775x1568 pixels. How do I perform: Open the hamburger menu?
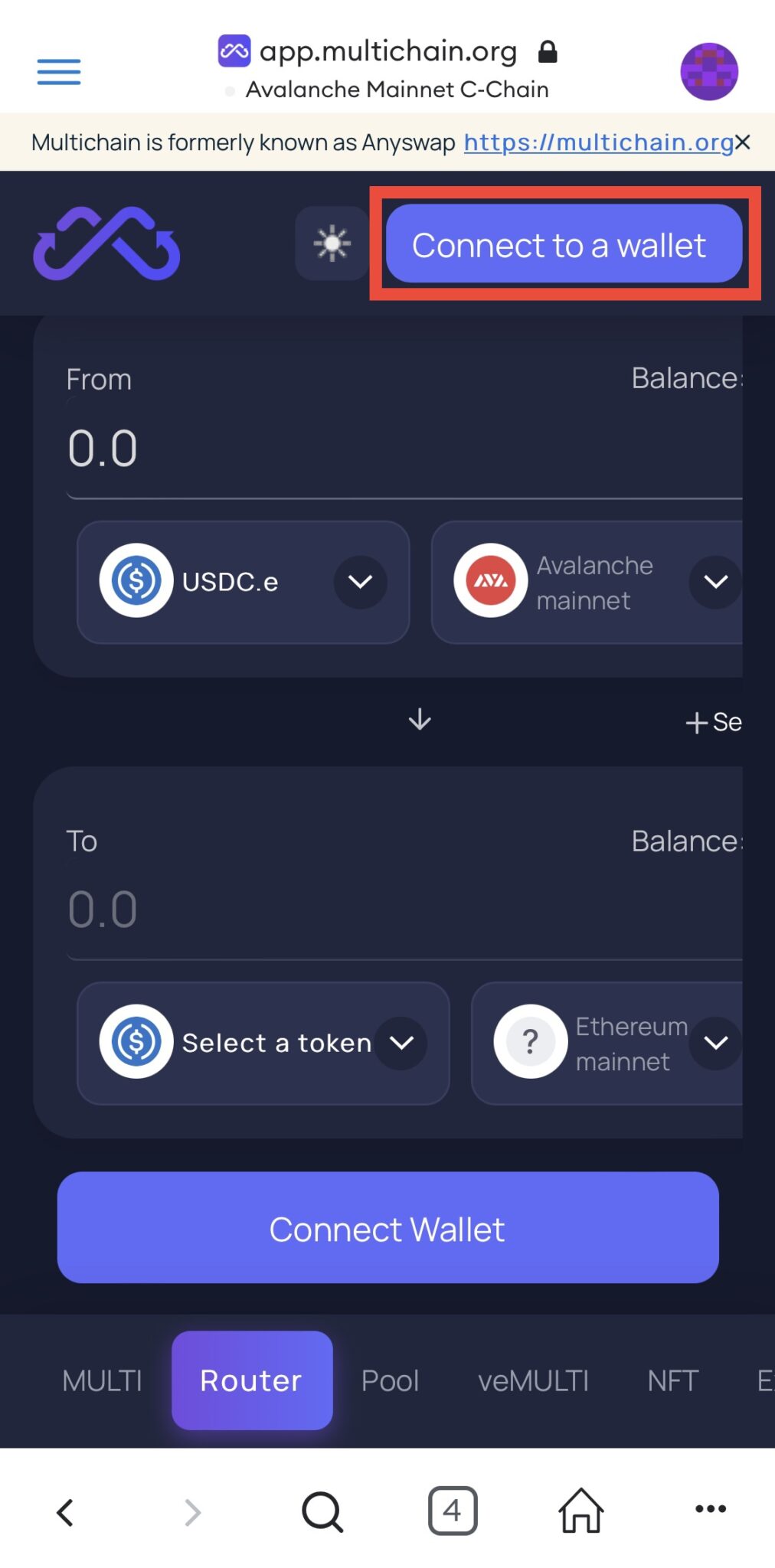[x=58, y=71]
